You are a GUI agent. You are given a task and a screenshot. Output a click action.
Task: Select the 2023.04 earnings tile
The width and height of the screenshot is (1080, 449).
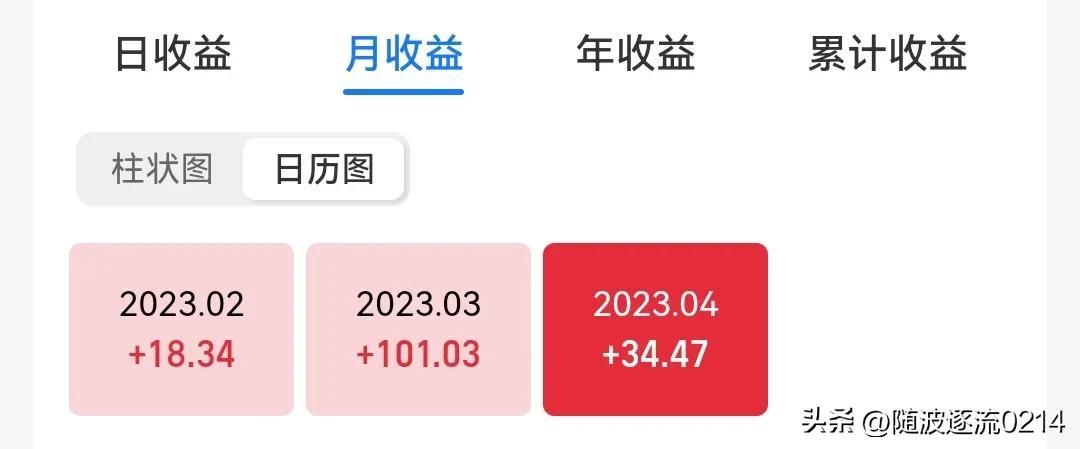(655, 329)
